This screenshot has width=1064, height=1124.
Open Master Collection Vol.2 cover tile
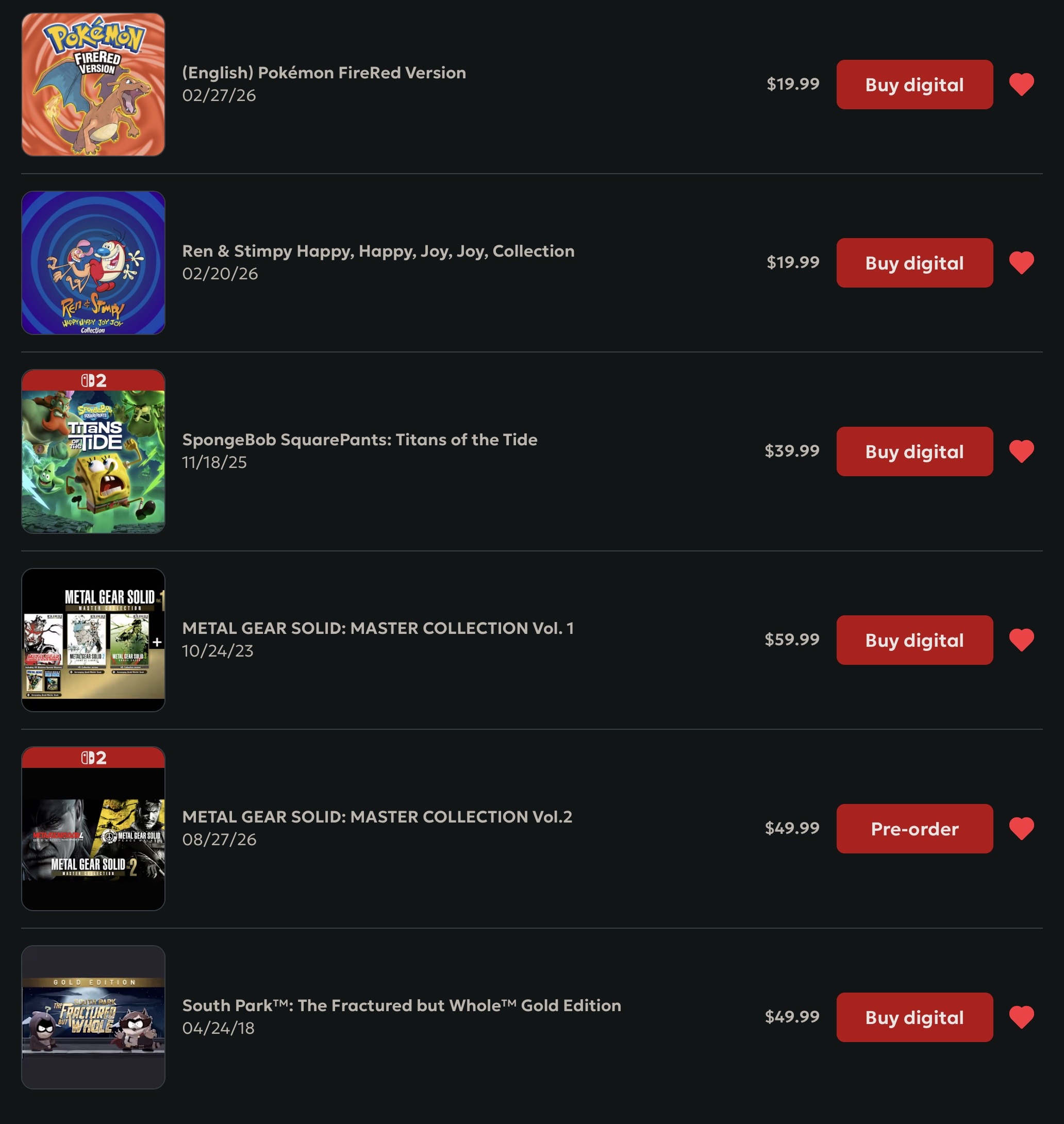point(93,829)
